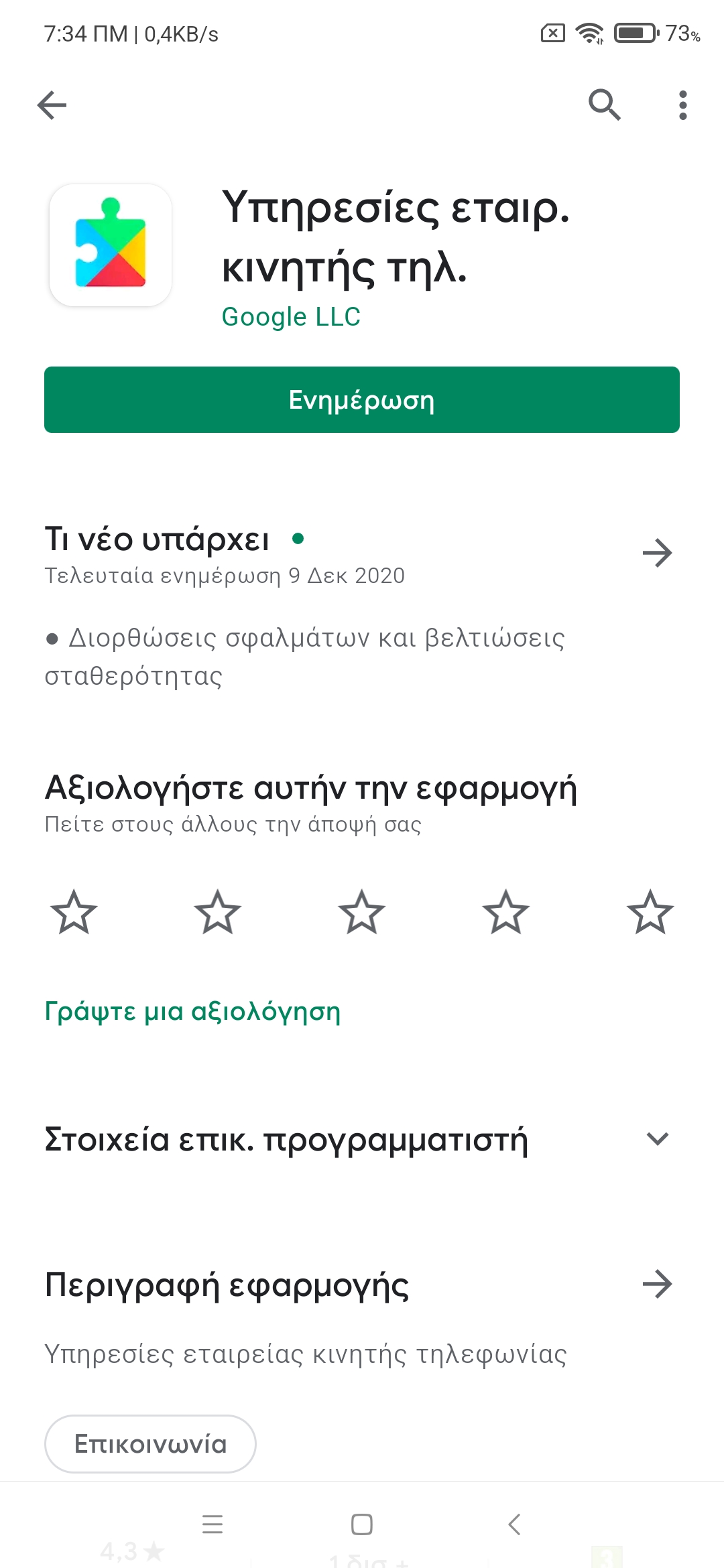Image resolution: width=724 pixels, height=1568 pixels.
Task: Select the Επικοινωνία category chip
Action: tap(150, 1443)
